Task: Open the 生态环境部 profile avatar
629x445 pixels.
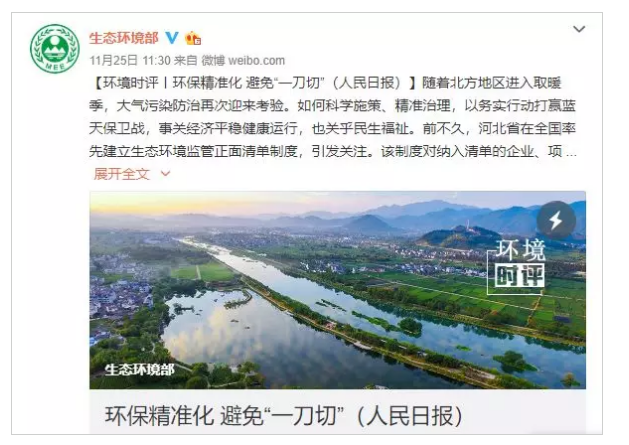Action: [55, 47]
